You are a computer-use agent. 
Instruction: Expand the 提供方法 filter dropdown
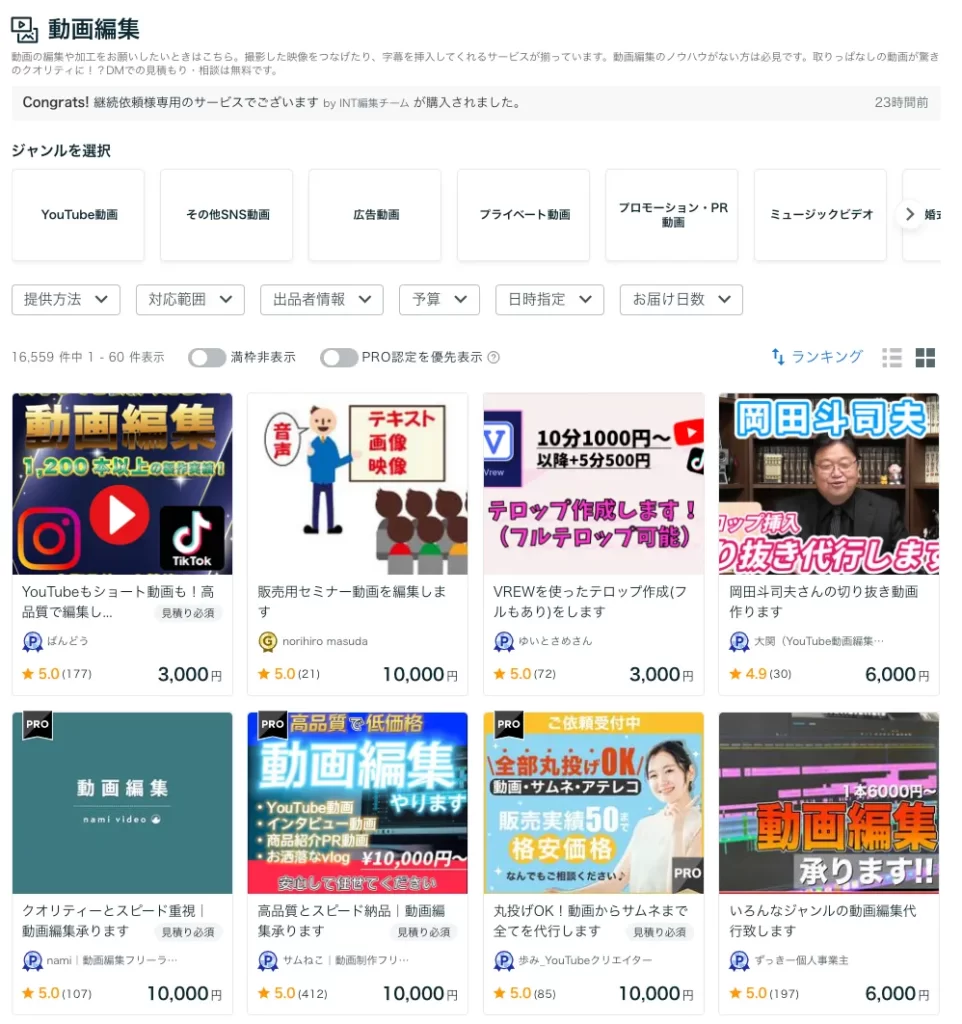click(66, 299)
